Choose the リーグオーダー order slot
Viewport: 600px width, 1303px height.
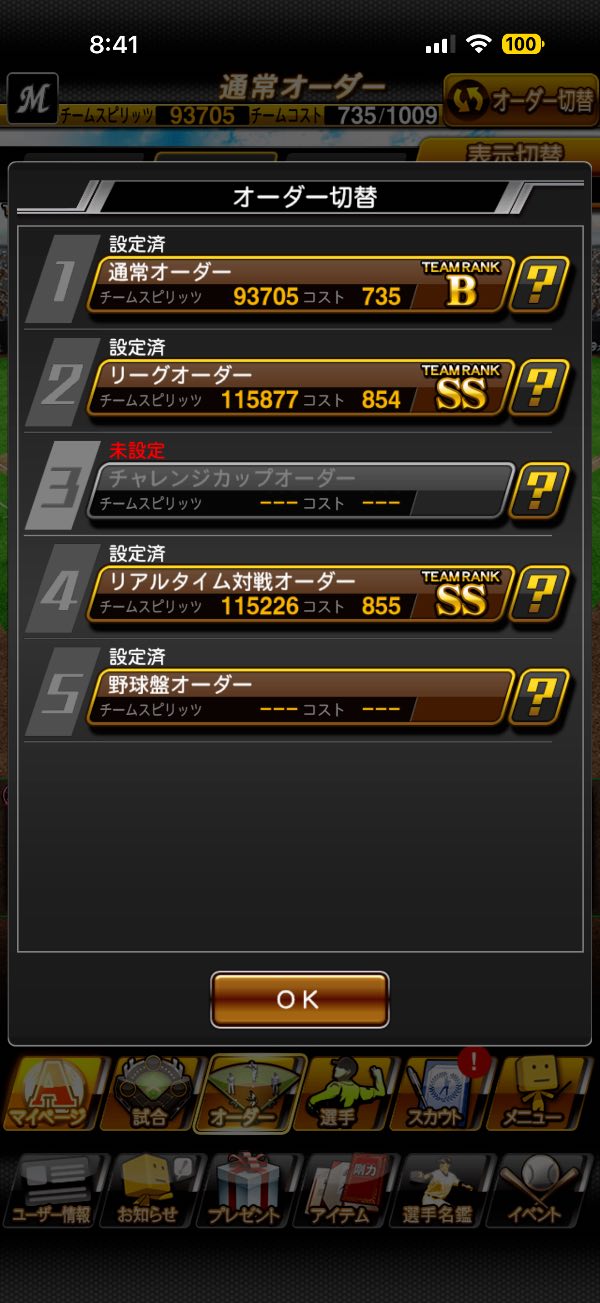pos(300,388)
